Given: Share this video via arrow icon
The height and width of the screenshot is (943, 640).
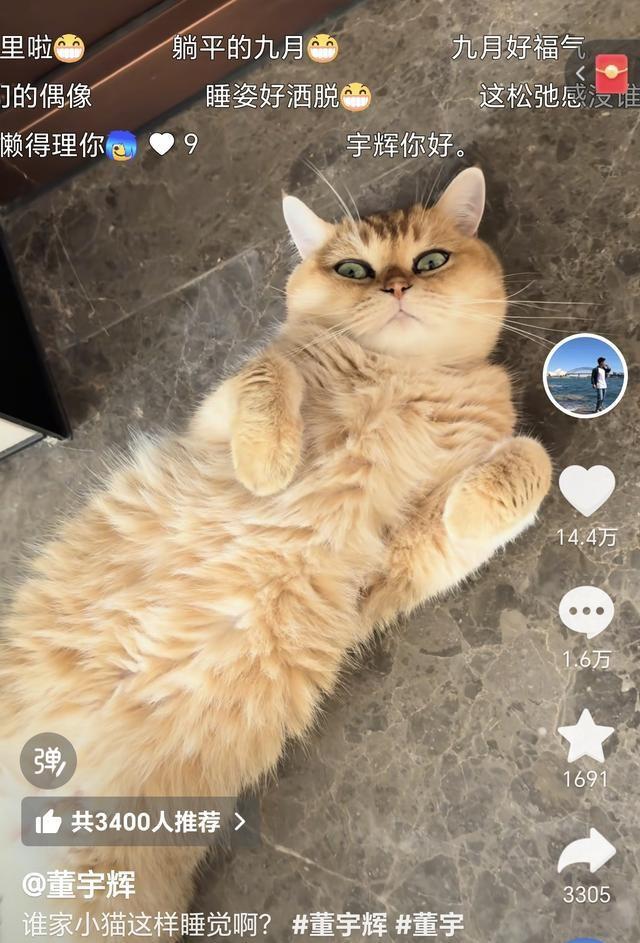Looking at the screenshot, I should (586, 852).
